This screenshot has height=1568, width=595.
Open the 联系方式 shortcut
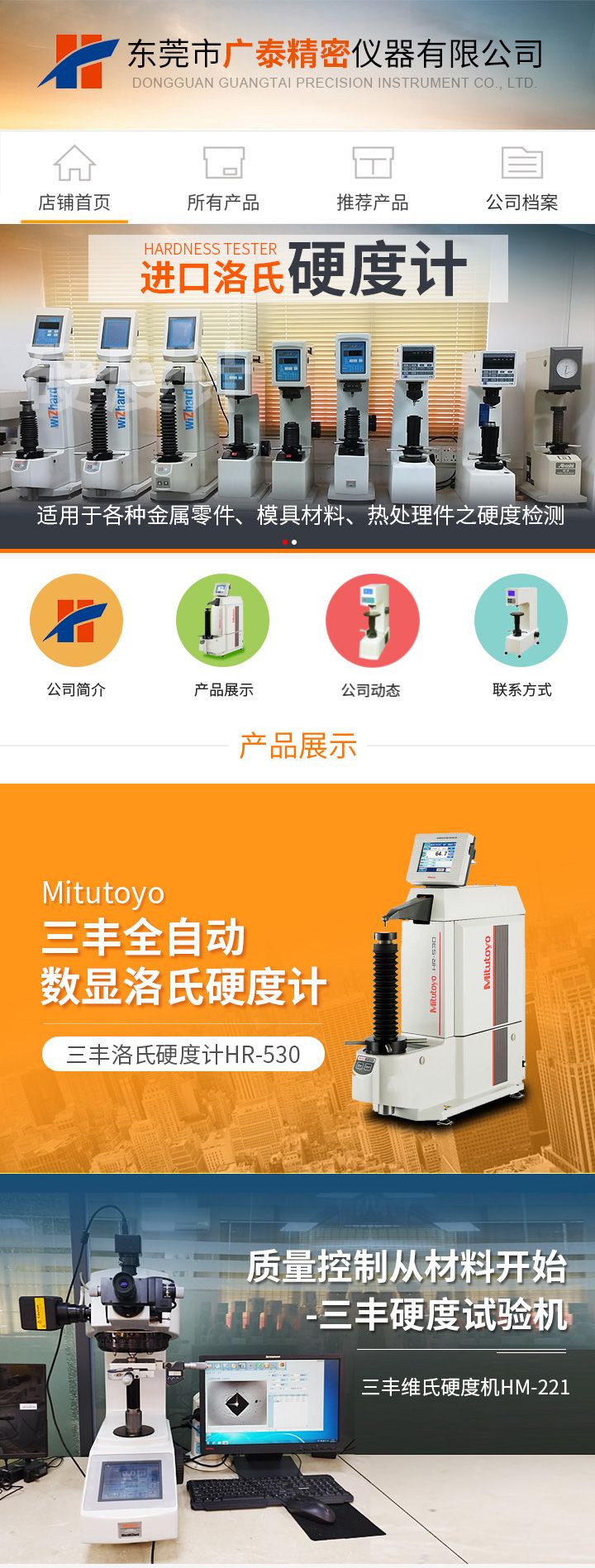tap(521, 622)
